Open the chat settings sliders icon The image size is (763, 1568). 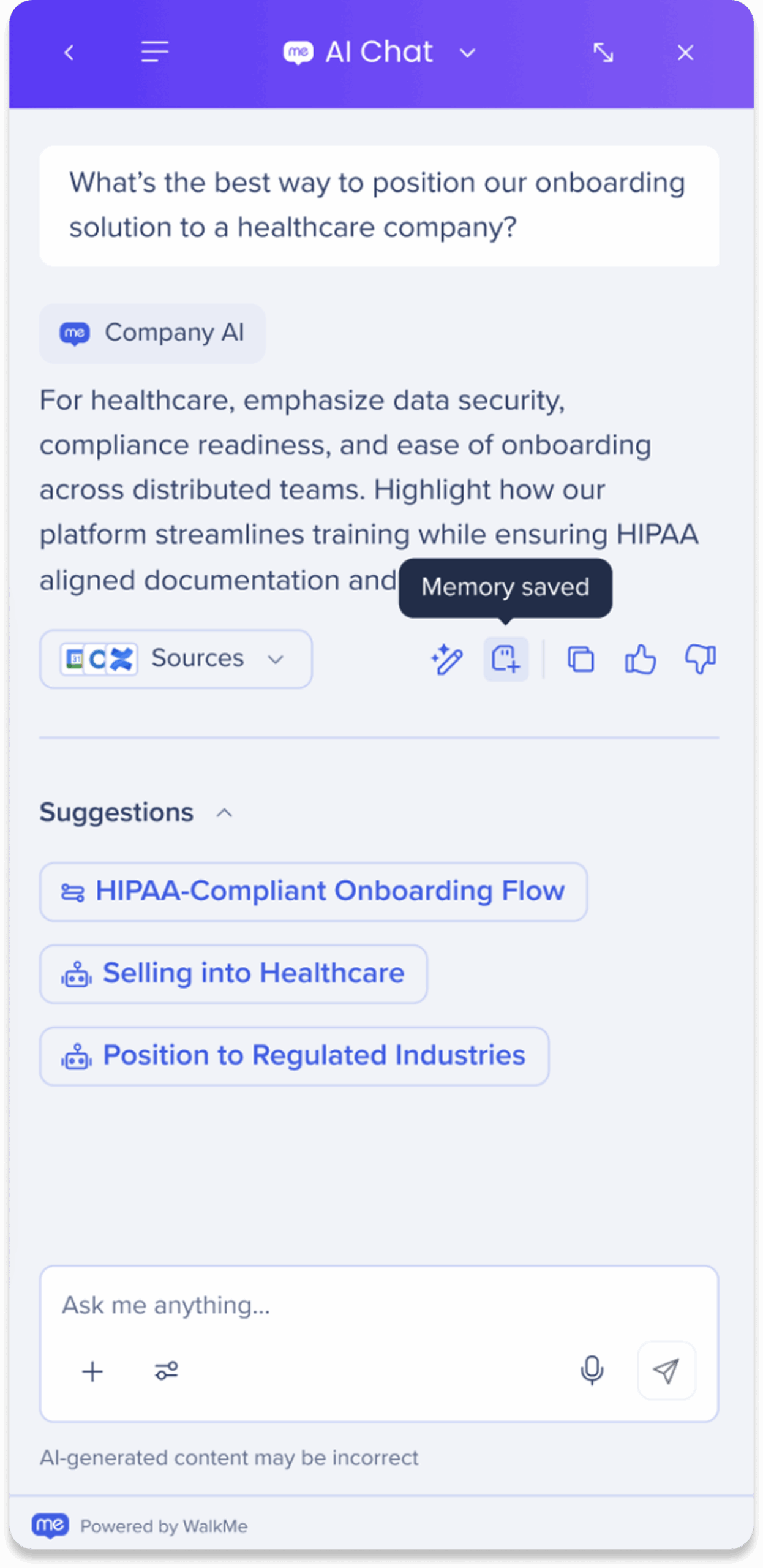click(166, 1371)
